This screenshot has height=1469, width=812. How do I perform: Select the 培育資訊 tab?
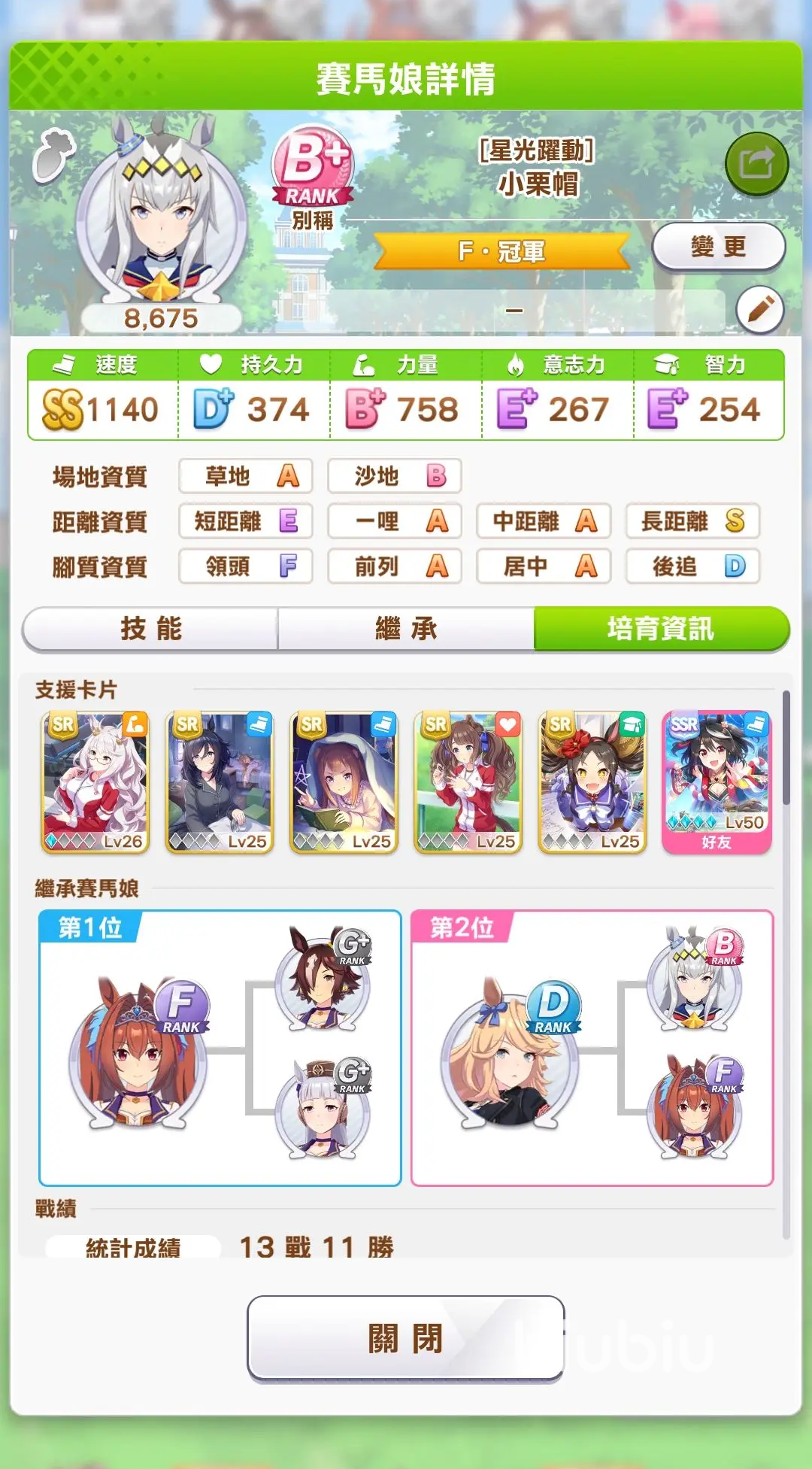coord(660,629)
